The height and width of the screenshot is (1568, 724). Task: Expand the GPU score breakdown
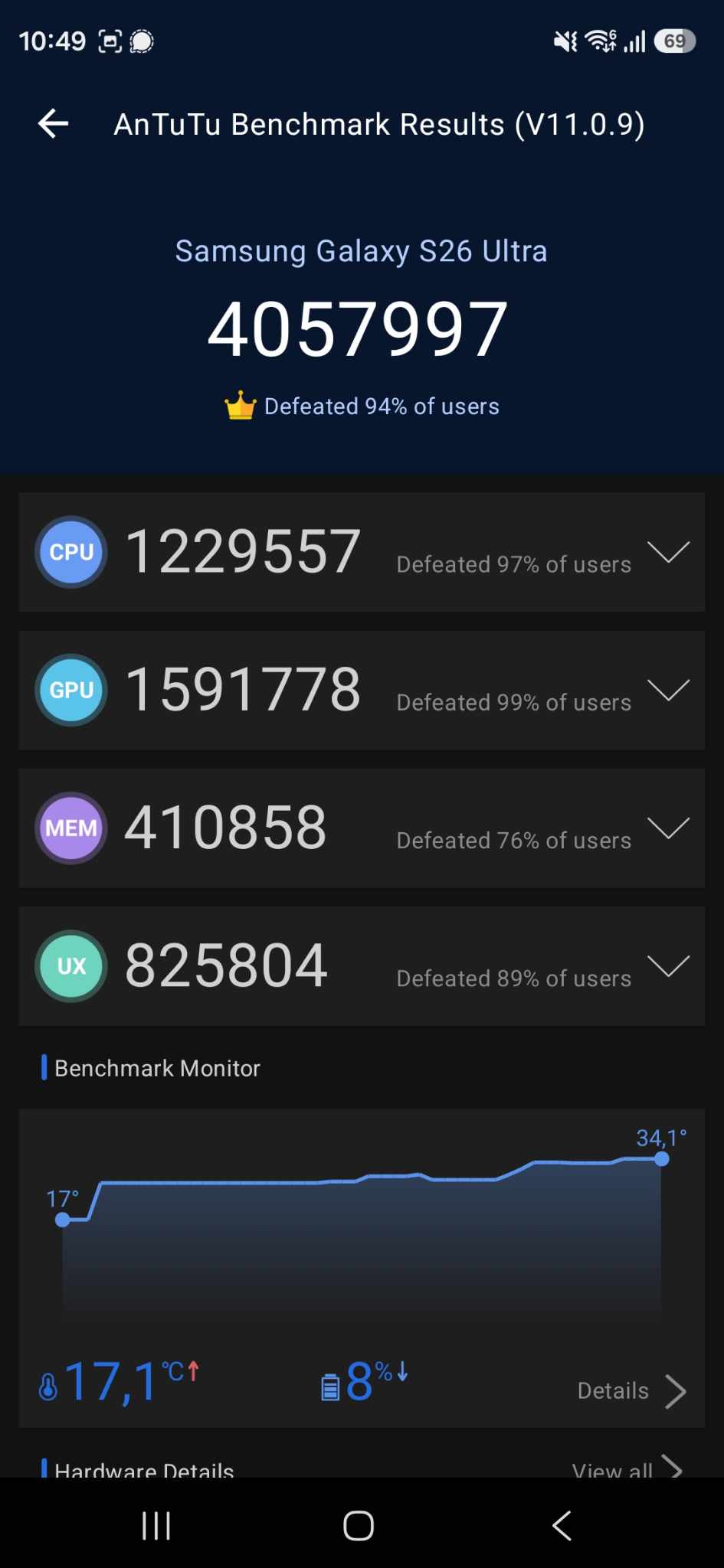tap(668, 690)
